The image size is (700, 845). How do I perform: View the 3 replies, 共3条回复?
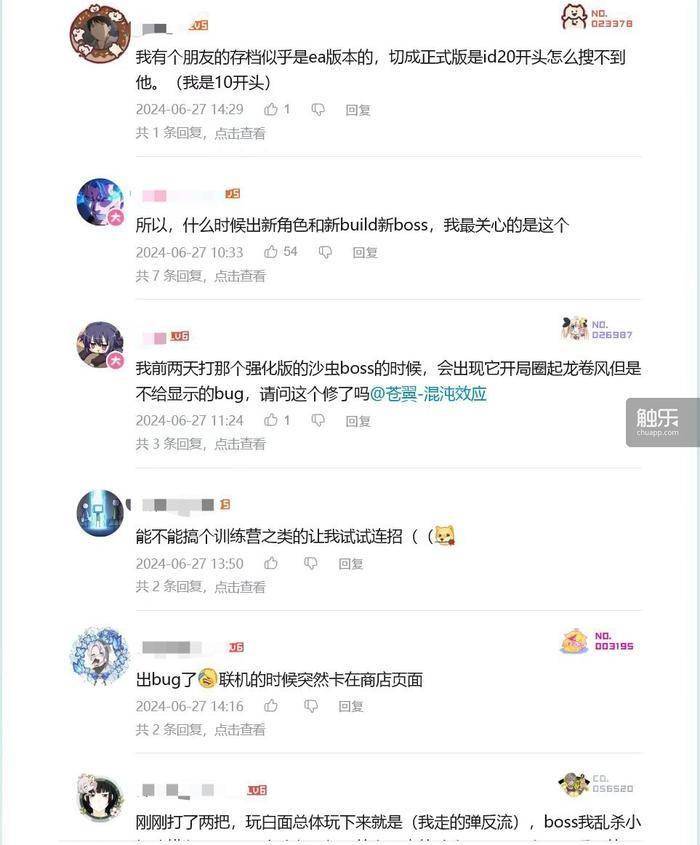[x=200, y=444]
